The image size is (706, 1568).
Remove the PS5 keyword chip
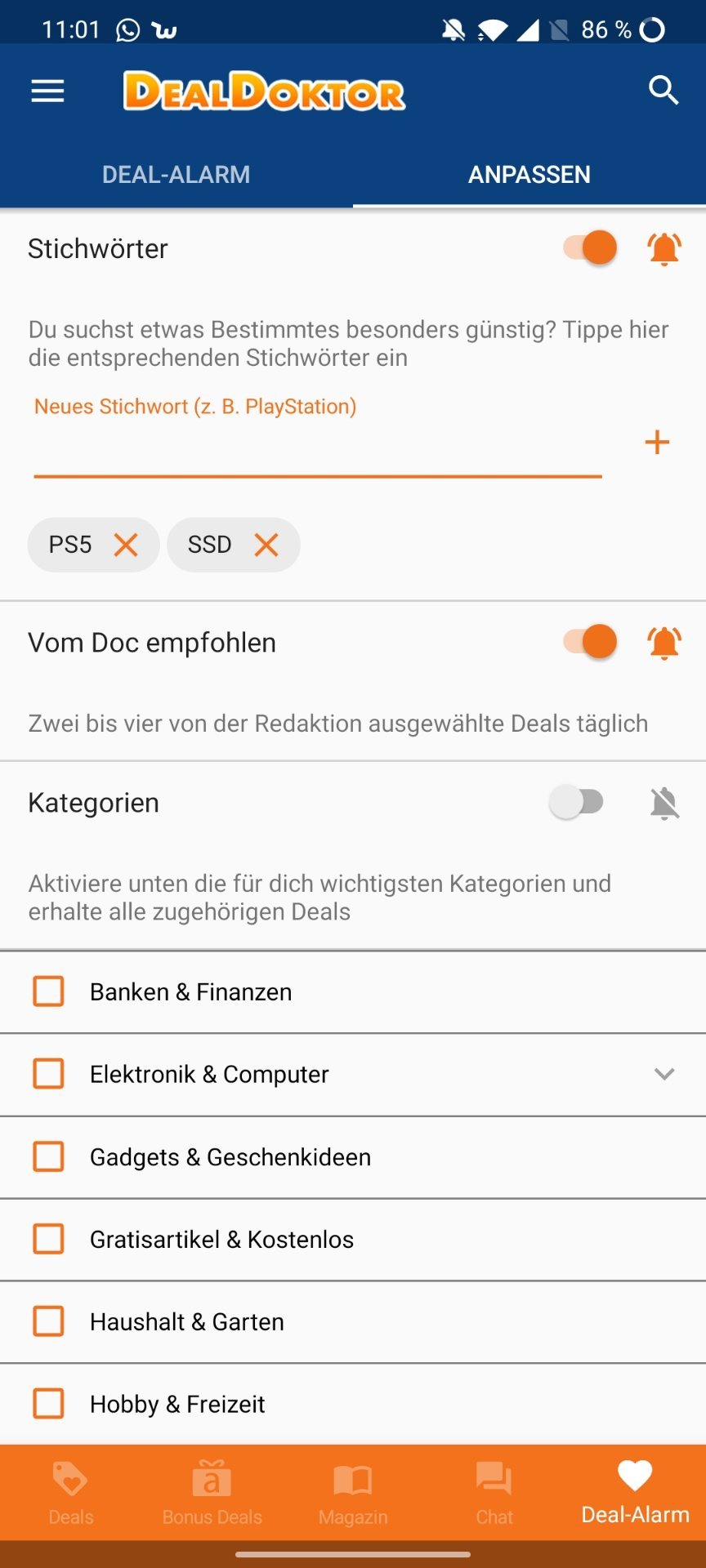point(126,545)
